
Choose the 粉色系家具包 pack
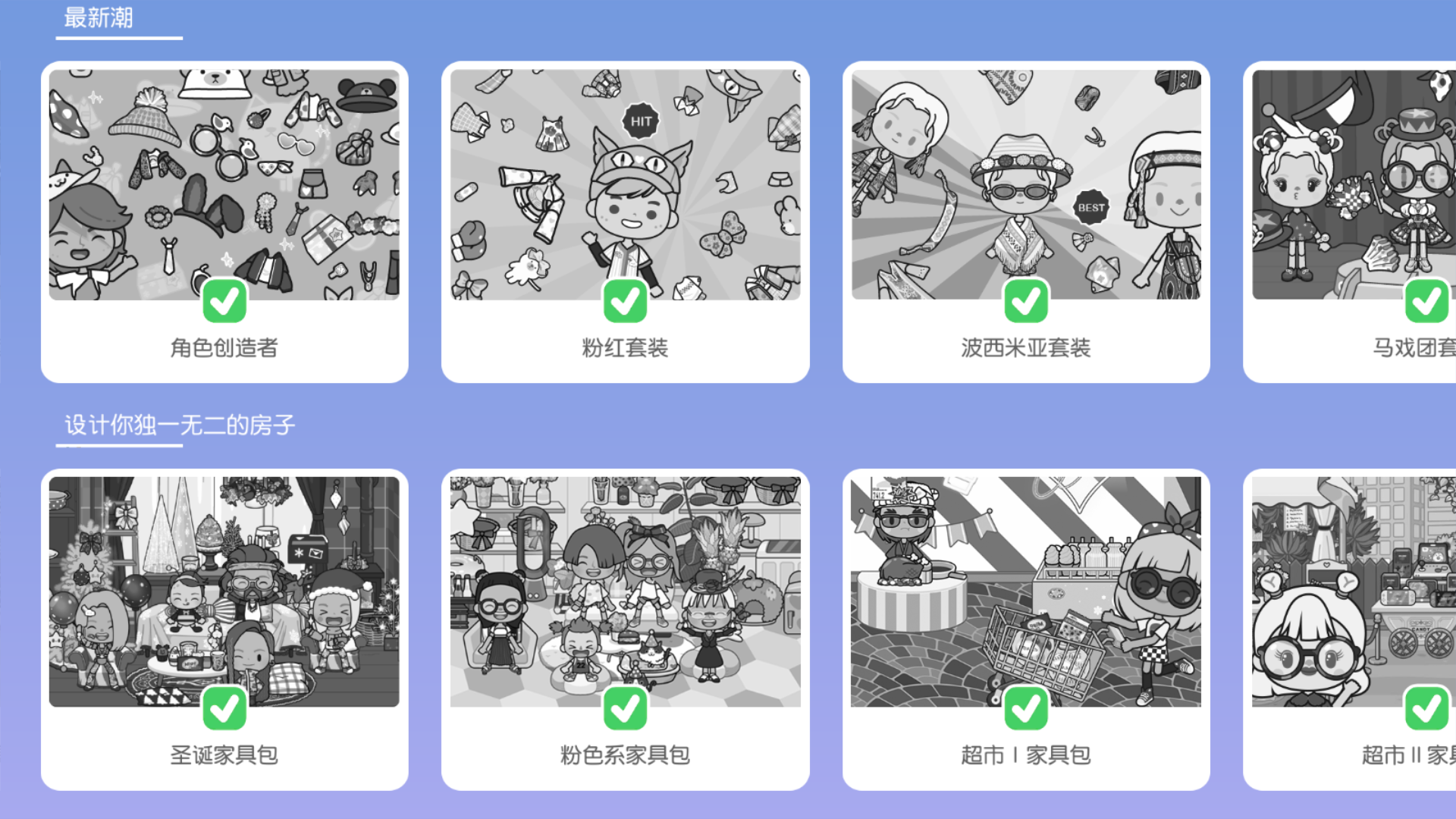point(625,629)
